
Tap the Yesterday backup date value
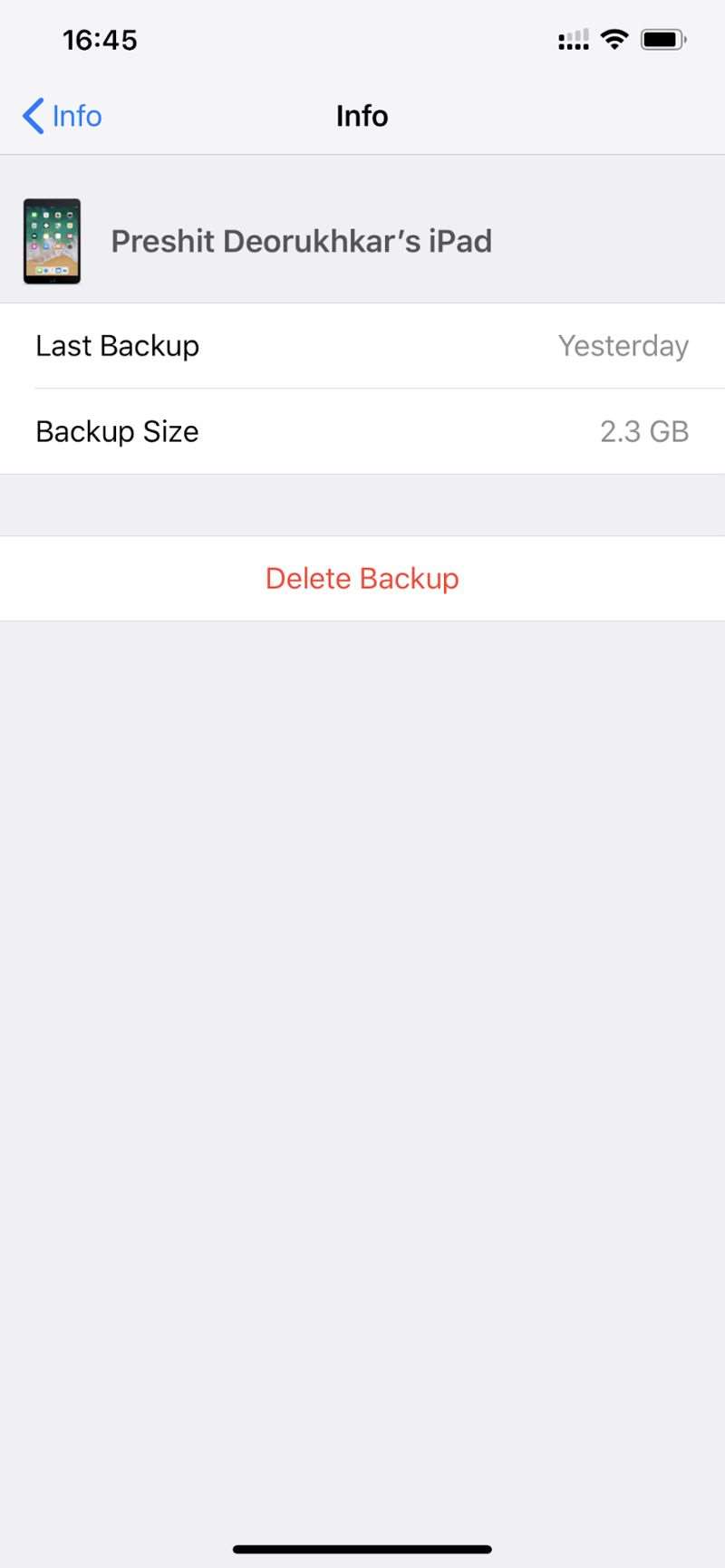[623, 346]
